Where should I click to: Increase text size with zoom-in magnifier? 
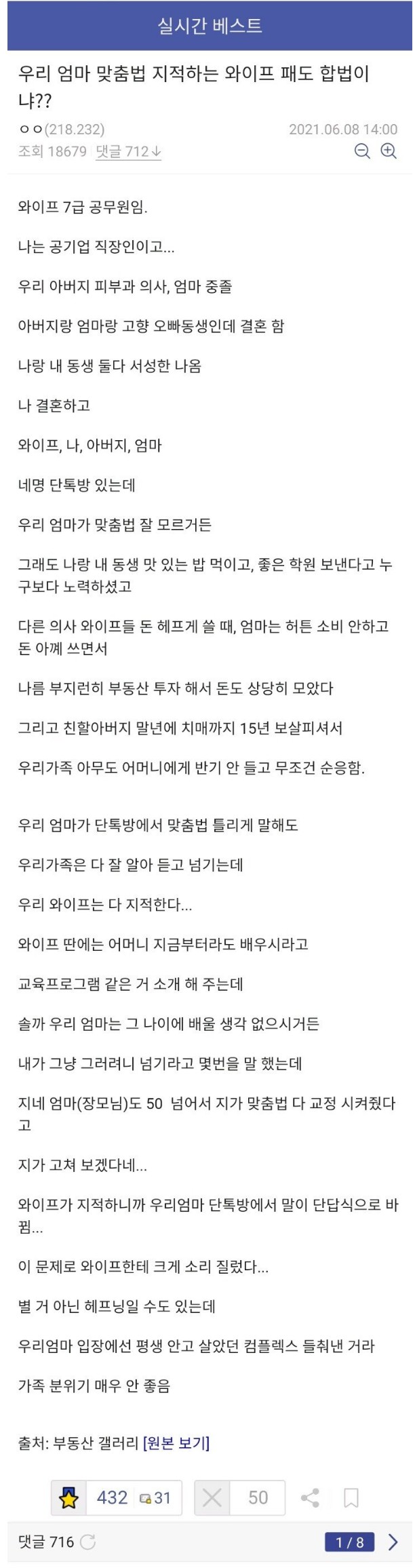click(x=389, y=151)
